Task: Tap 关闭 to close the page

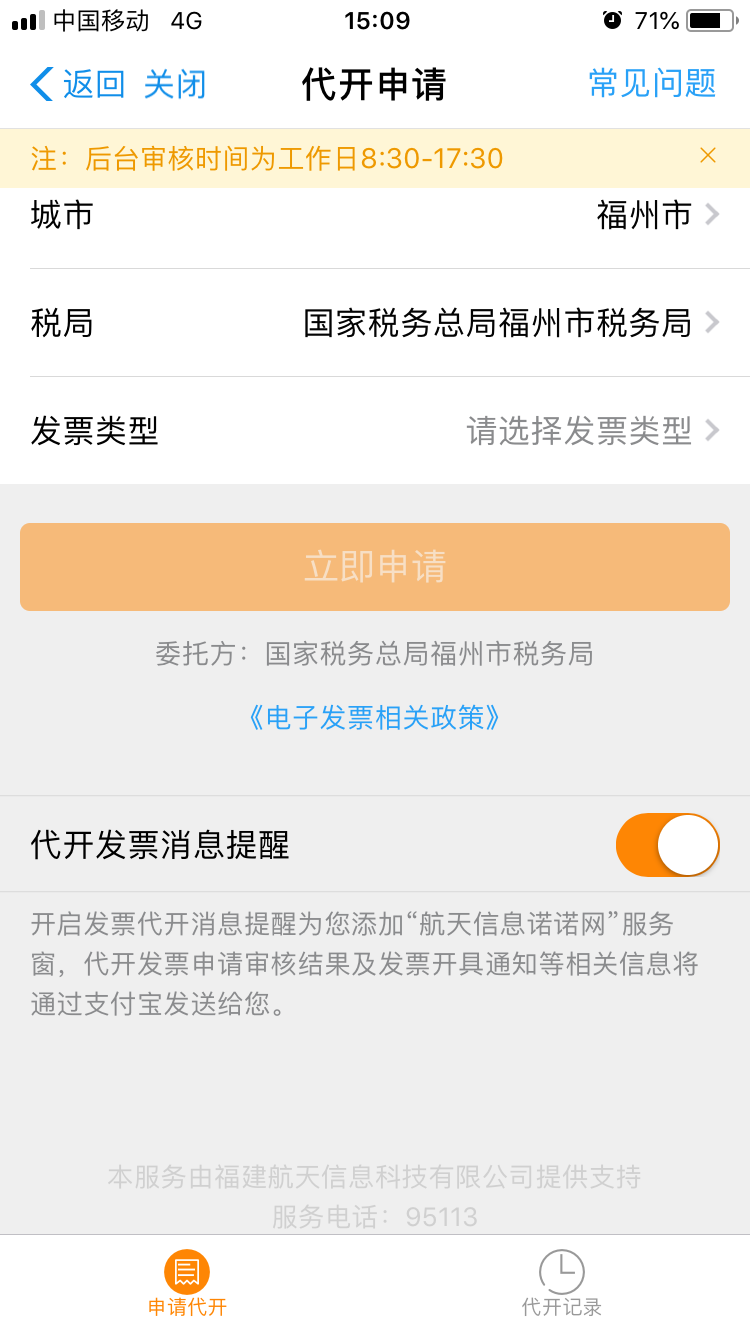Action: point(175,84)
